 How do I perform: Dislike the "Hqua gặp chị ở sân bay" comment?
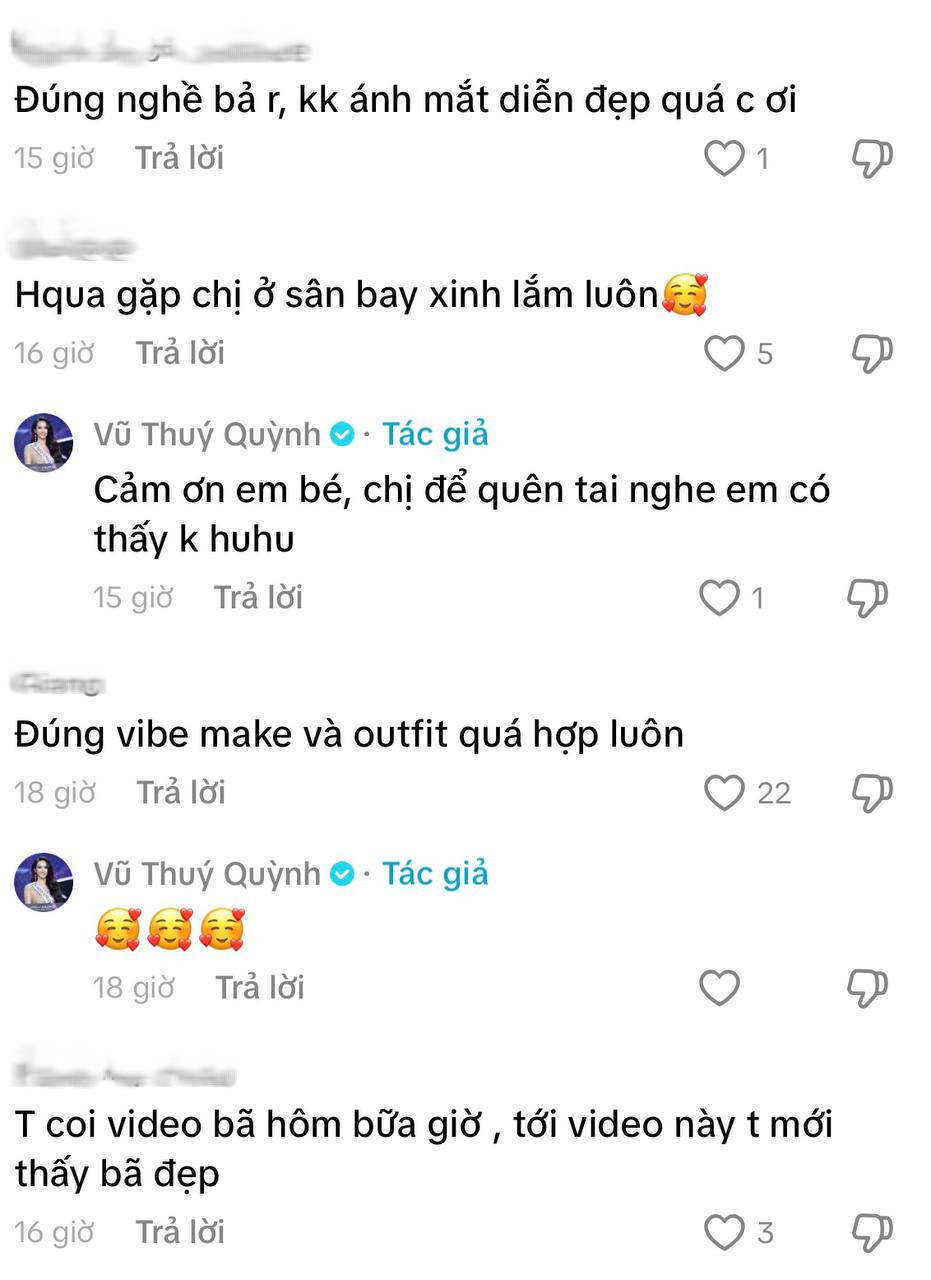coord(869,352)
